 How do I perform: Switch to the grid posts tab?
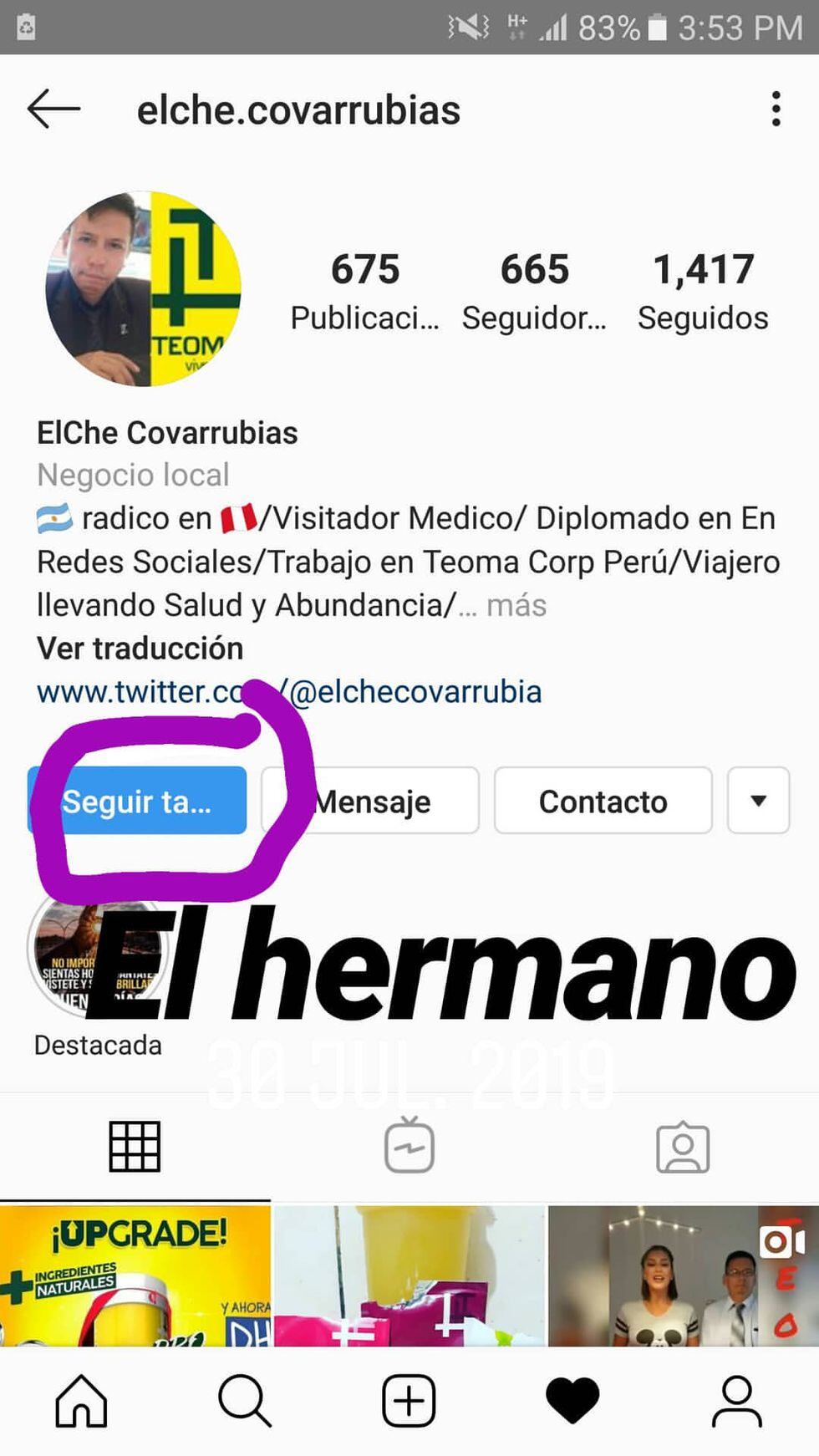click(135, 1147)
